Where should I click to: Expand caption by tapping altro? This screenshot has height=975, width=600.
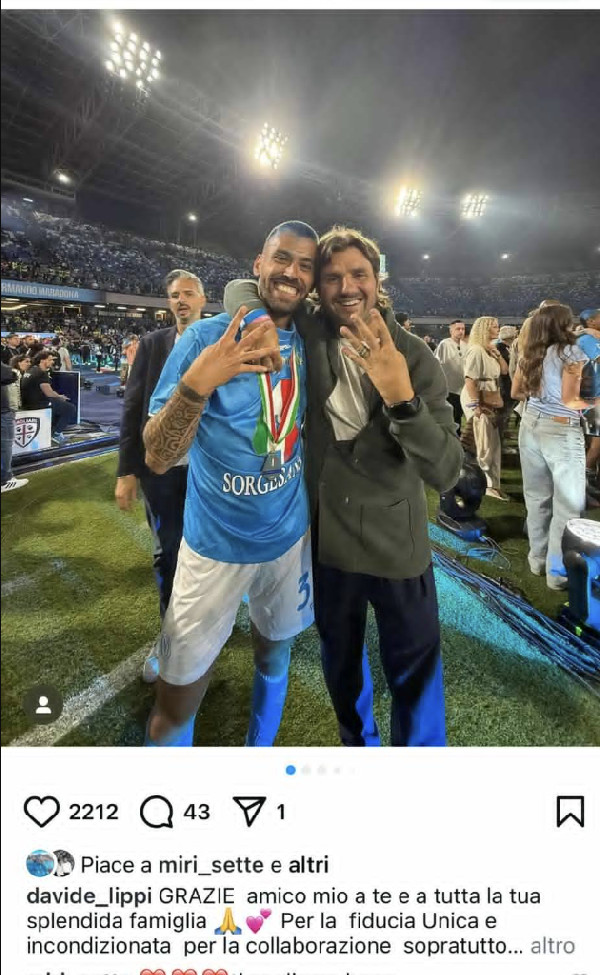[552, 946]
